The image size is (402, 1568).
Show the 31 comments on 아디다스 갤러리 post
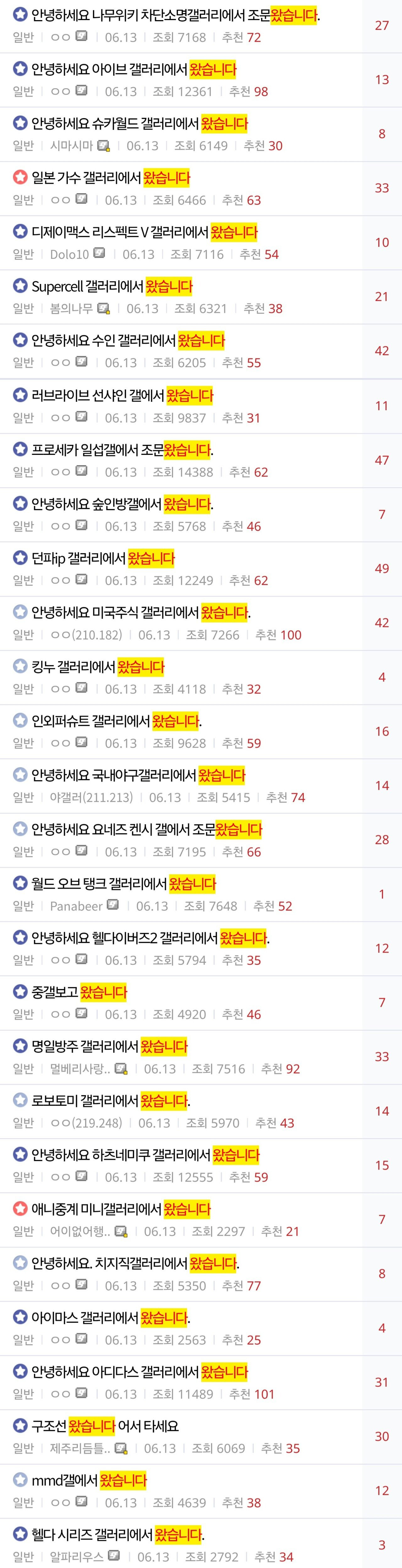[x=381, y=1382]
